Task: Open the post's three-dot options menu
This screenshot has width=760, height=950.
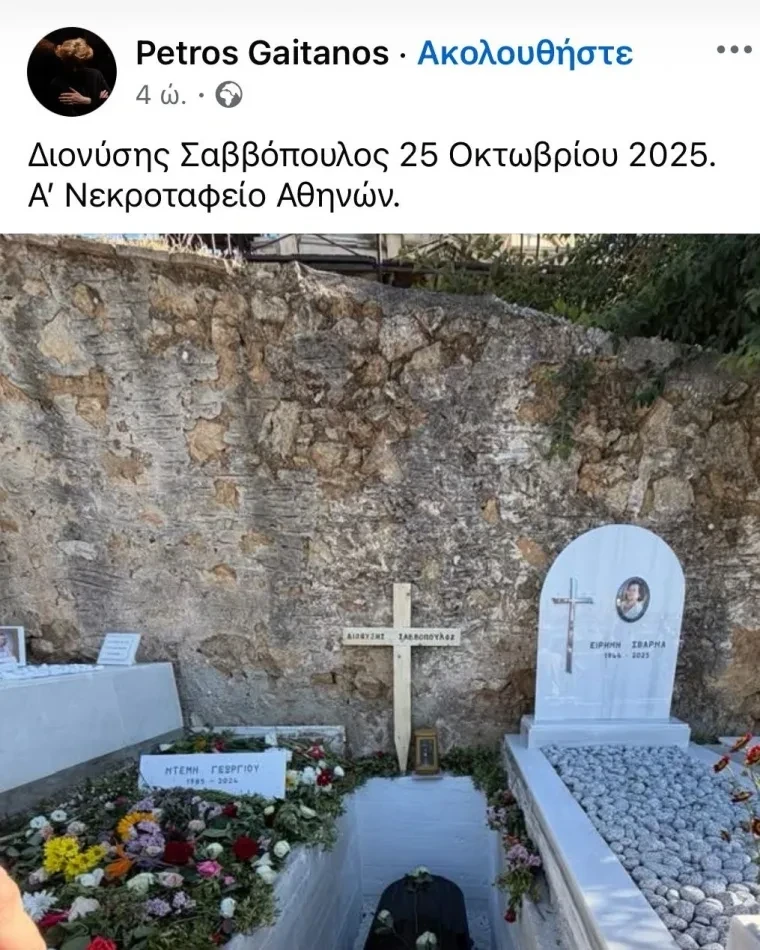Action: (732, 50)
